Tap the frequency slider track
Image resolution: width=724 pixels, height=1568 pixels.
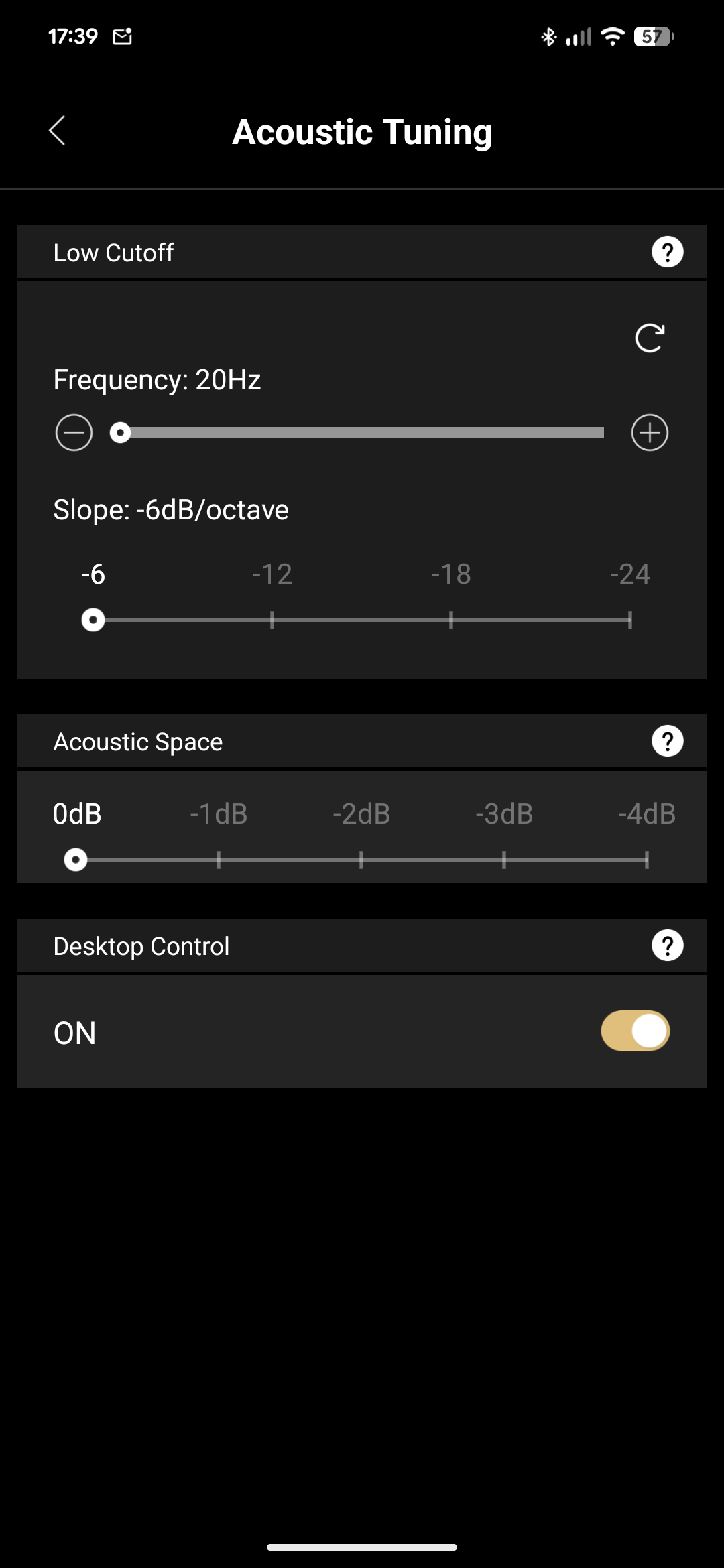pos(362,432)
